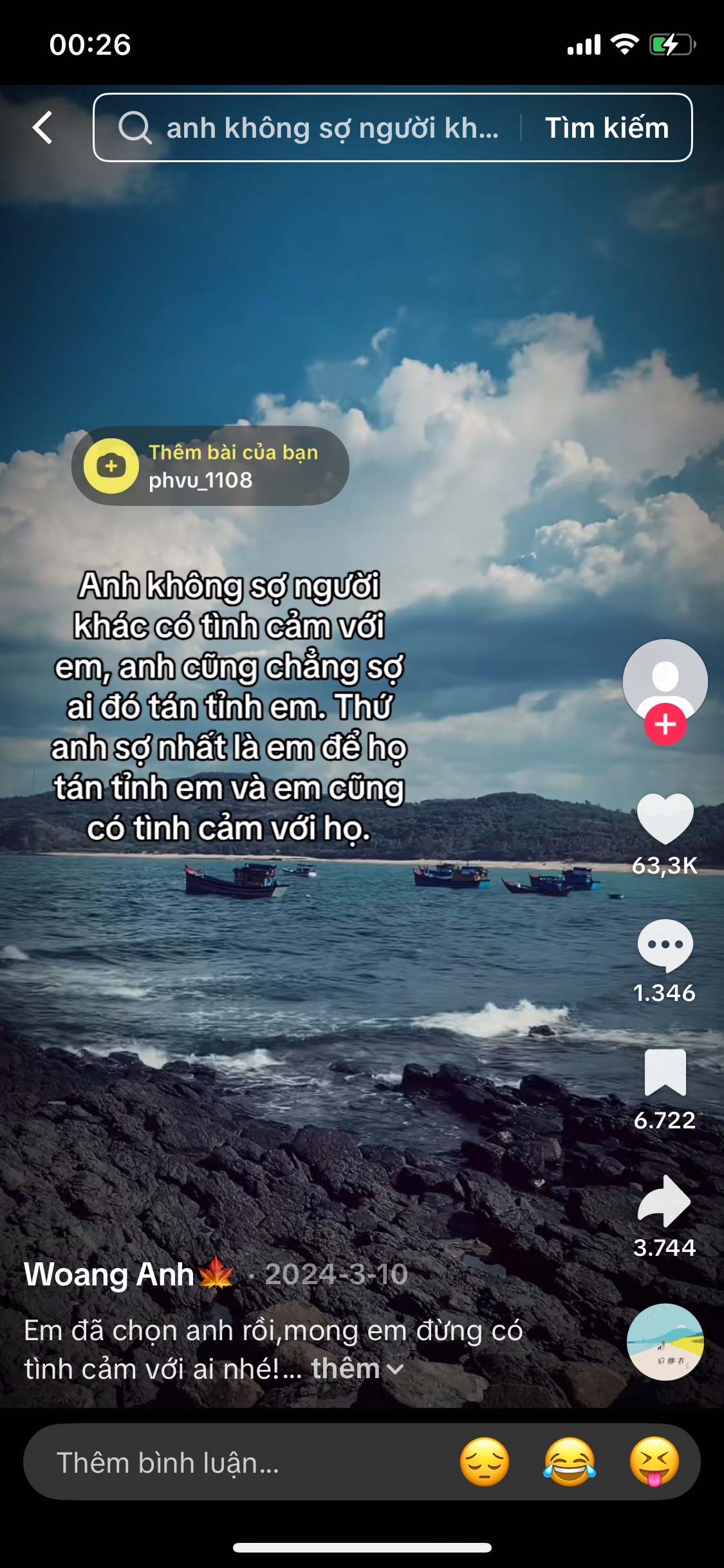Like this video with the heart

point(665,818)
